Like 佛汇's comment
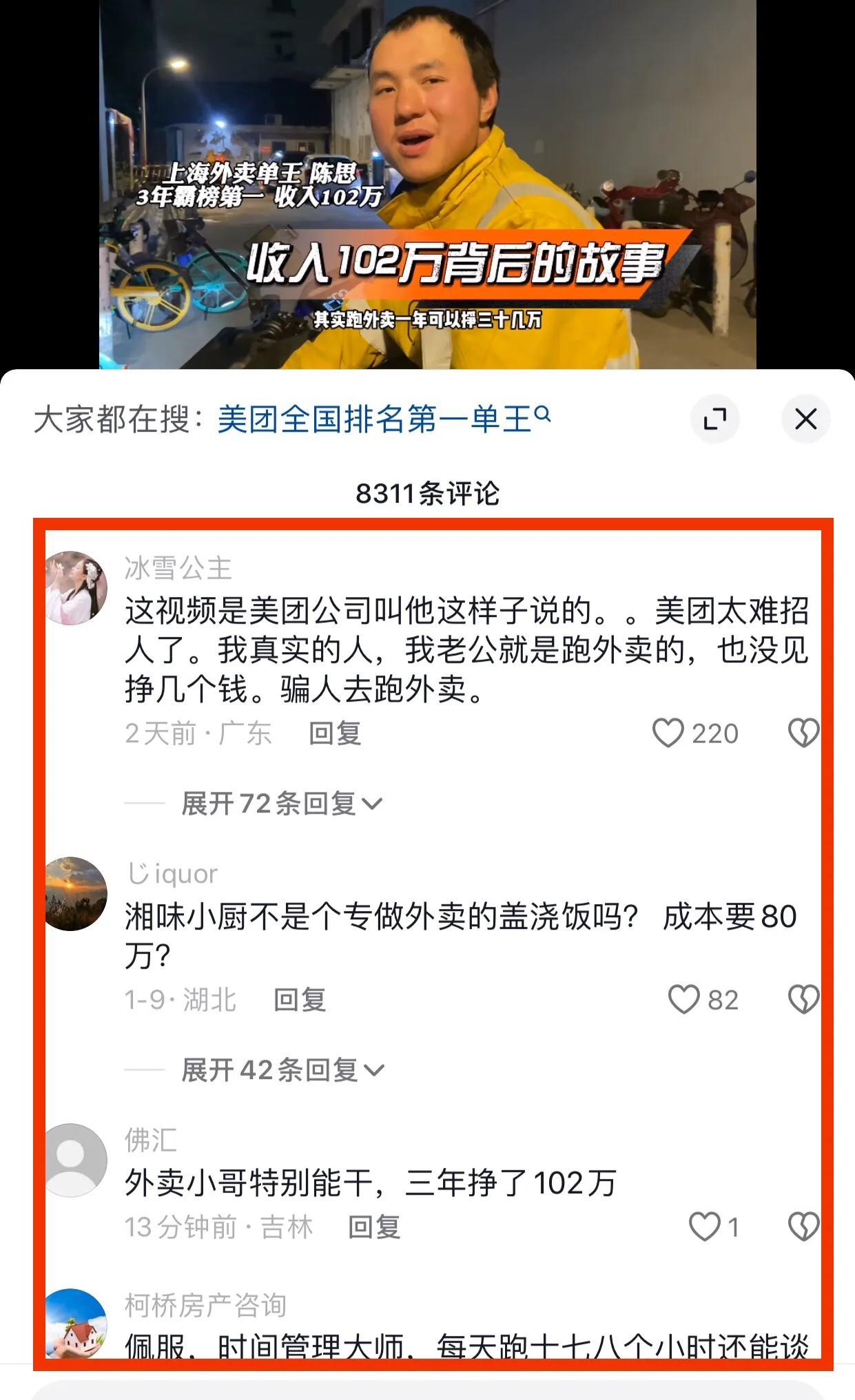Viewport: 855px width, 1400px height. pos(704,1226)
